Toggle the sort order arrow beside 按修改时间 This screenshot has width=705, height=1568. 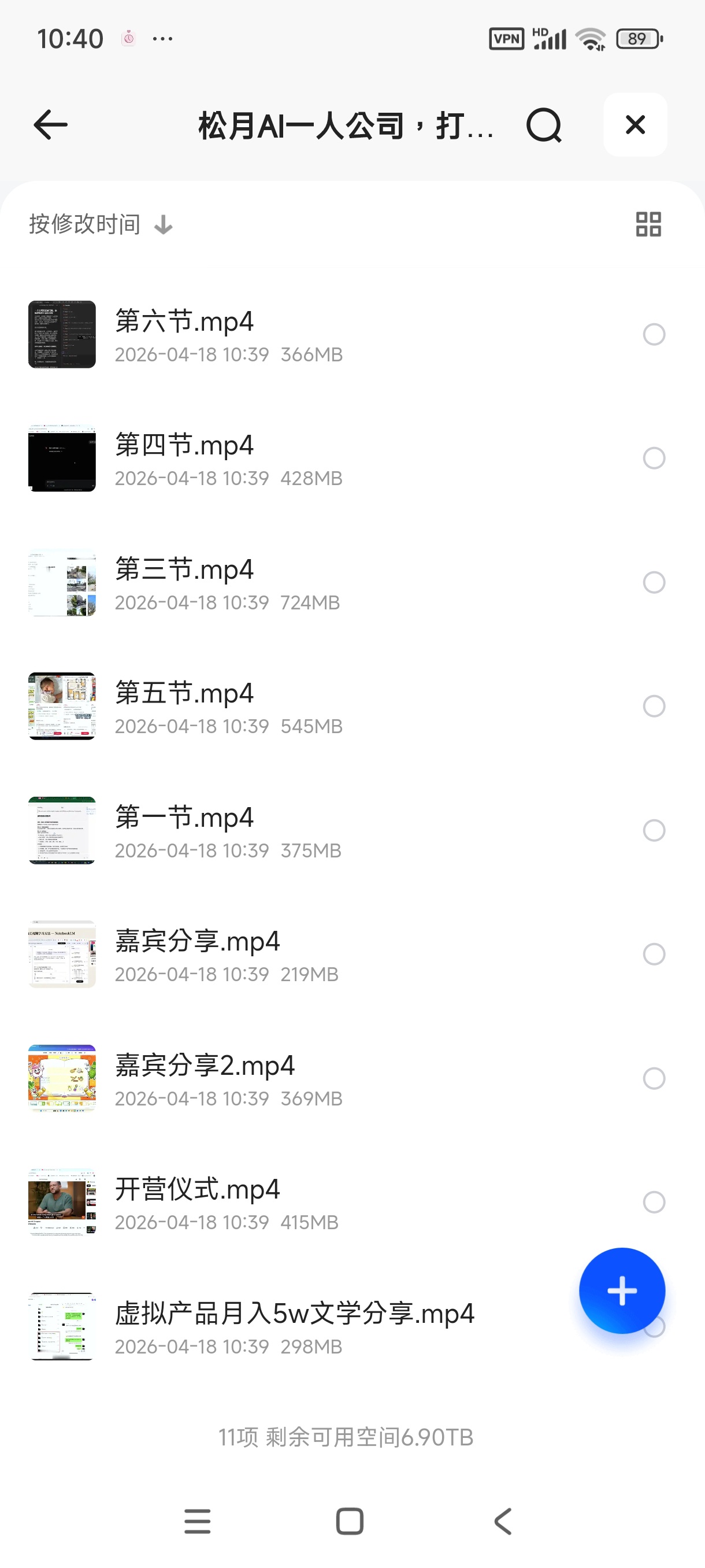[x=163, y=224]
